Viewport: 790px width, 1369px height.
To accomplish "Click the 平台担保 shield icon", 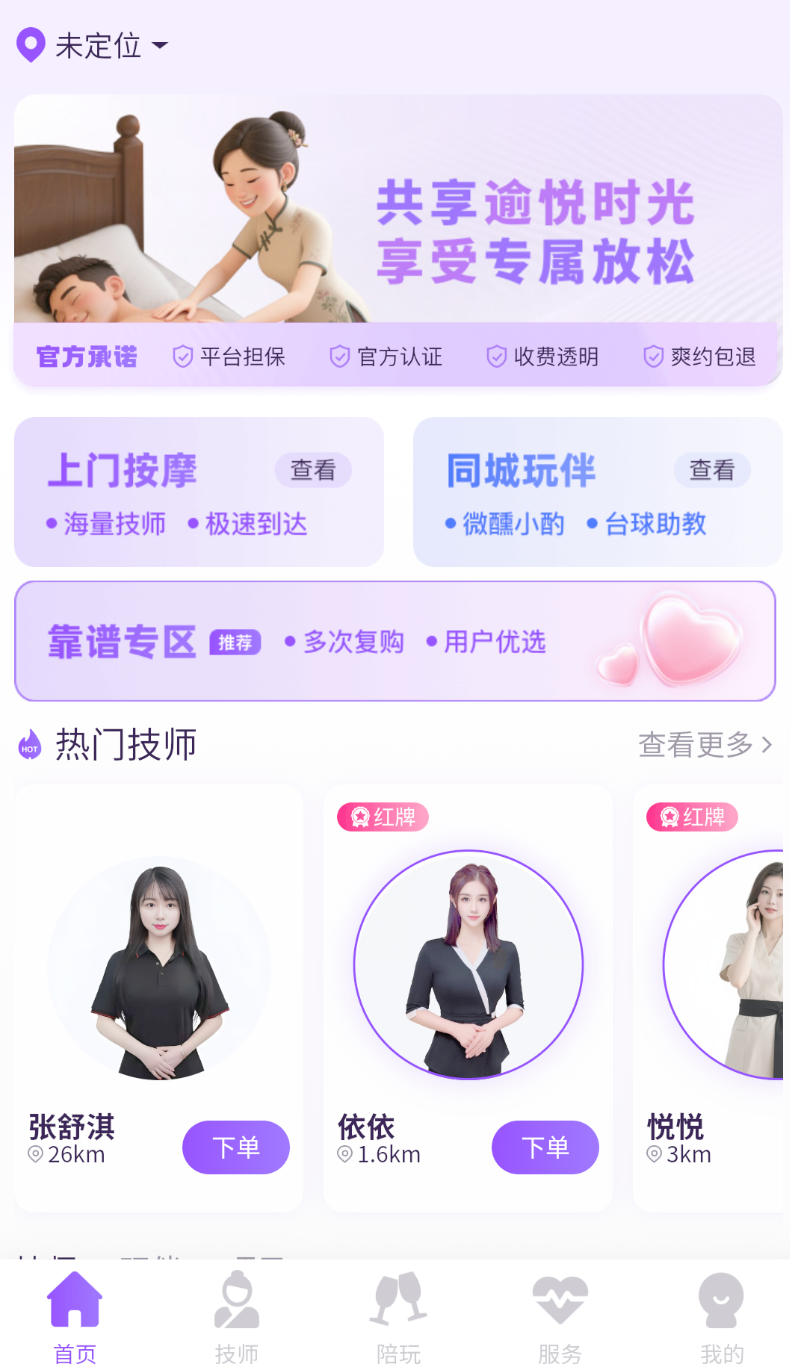I will [x=182, y=356].
